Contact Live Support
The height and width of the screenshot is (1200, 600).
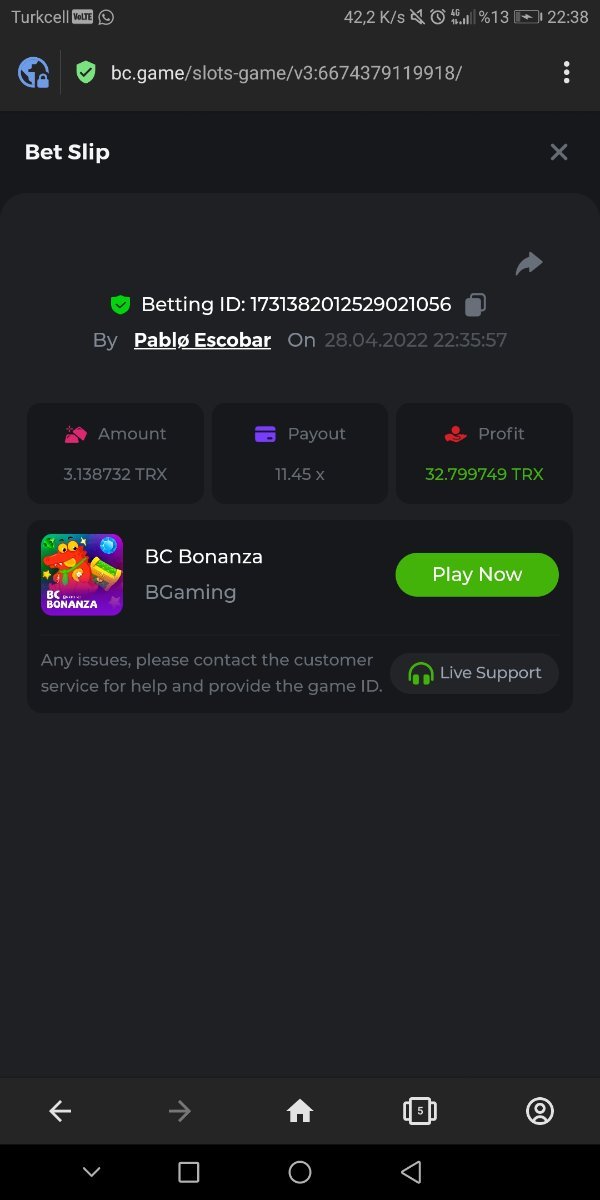(474, 673)
